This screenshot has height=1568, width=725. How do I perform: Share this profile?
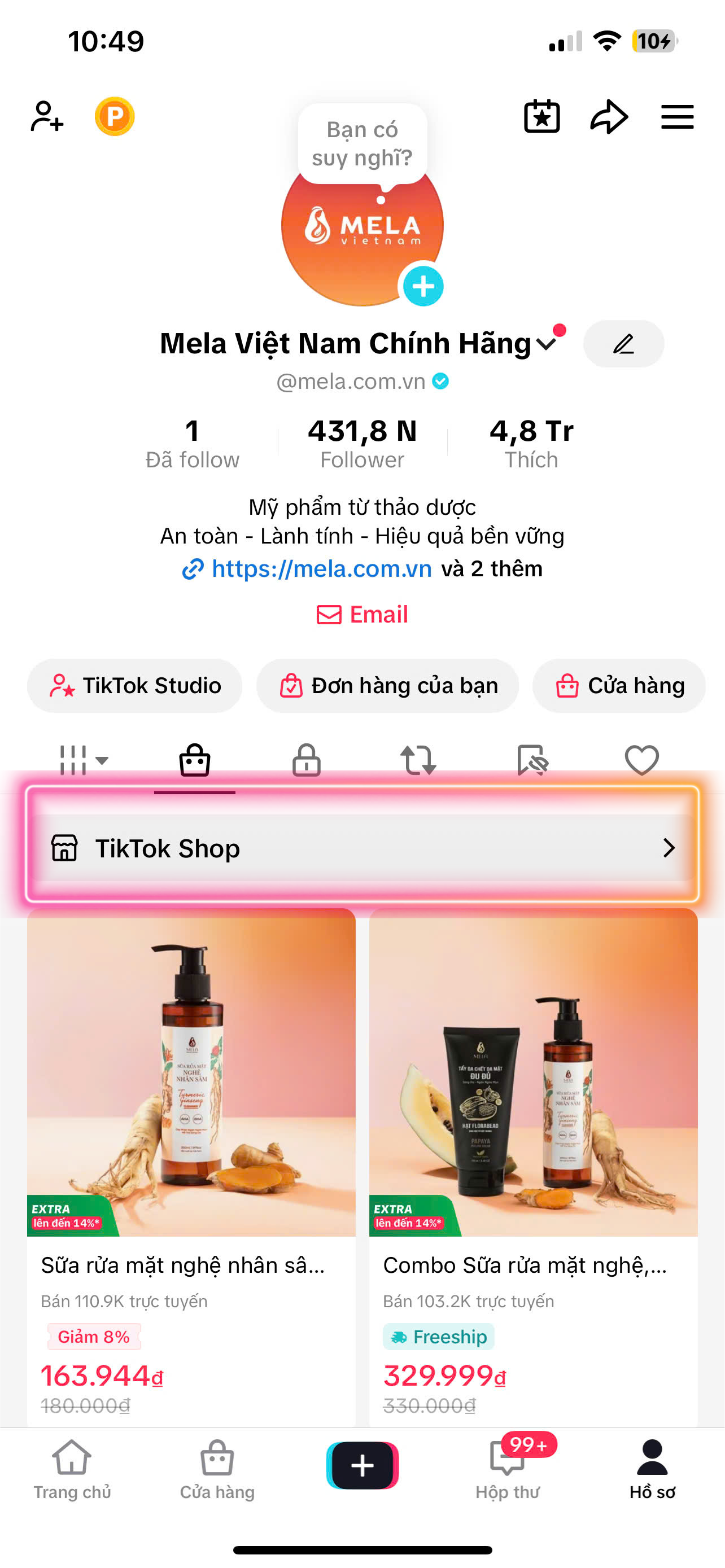[x=609, y=116]
